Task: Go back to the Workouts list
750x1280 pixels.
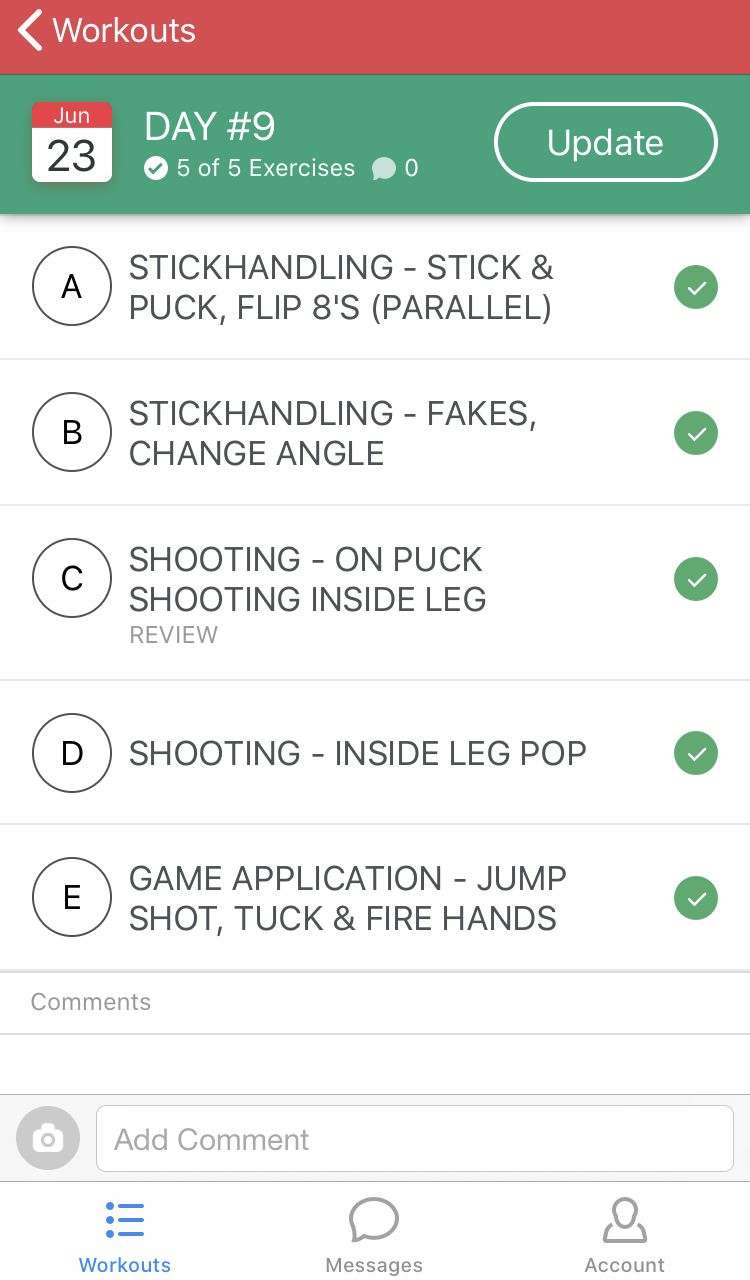Action: click(x=106, y=31)
